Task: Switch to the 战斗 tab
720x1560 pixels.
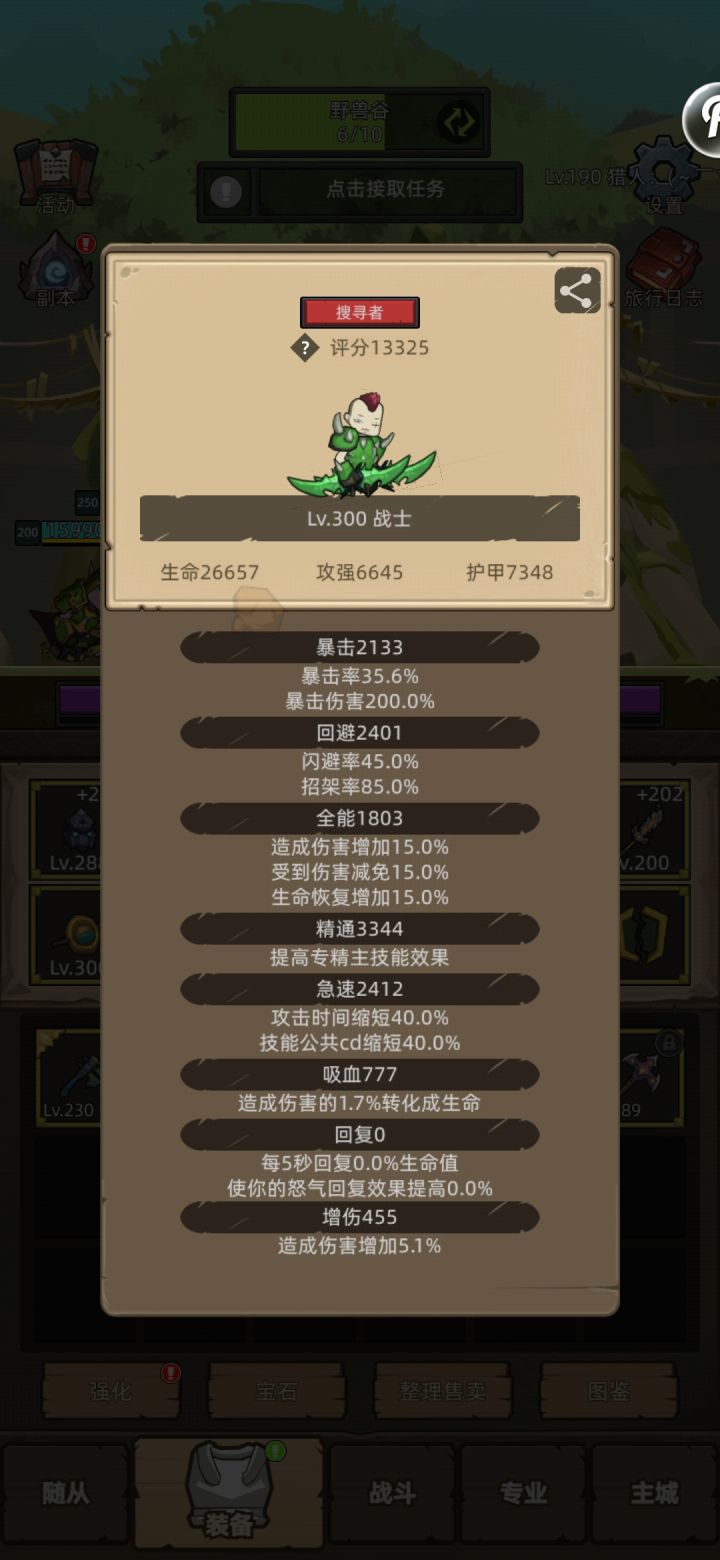Action: point(390,1493)
